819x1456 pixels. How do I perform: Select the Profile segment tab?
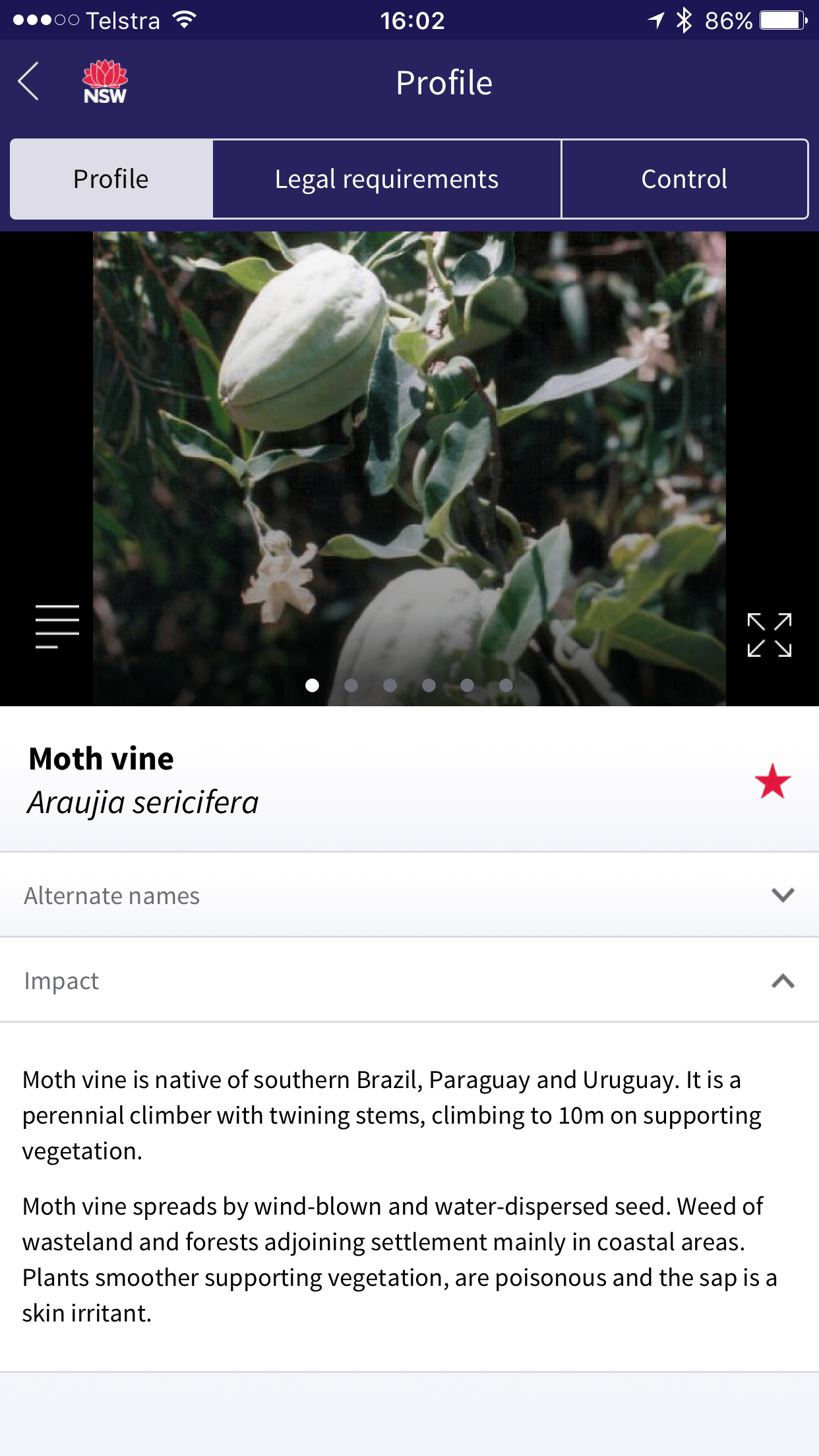(111, 179)
